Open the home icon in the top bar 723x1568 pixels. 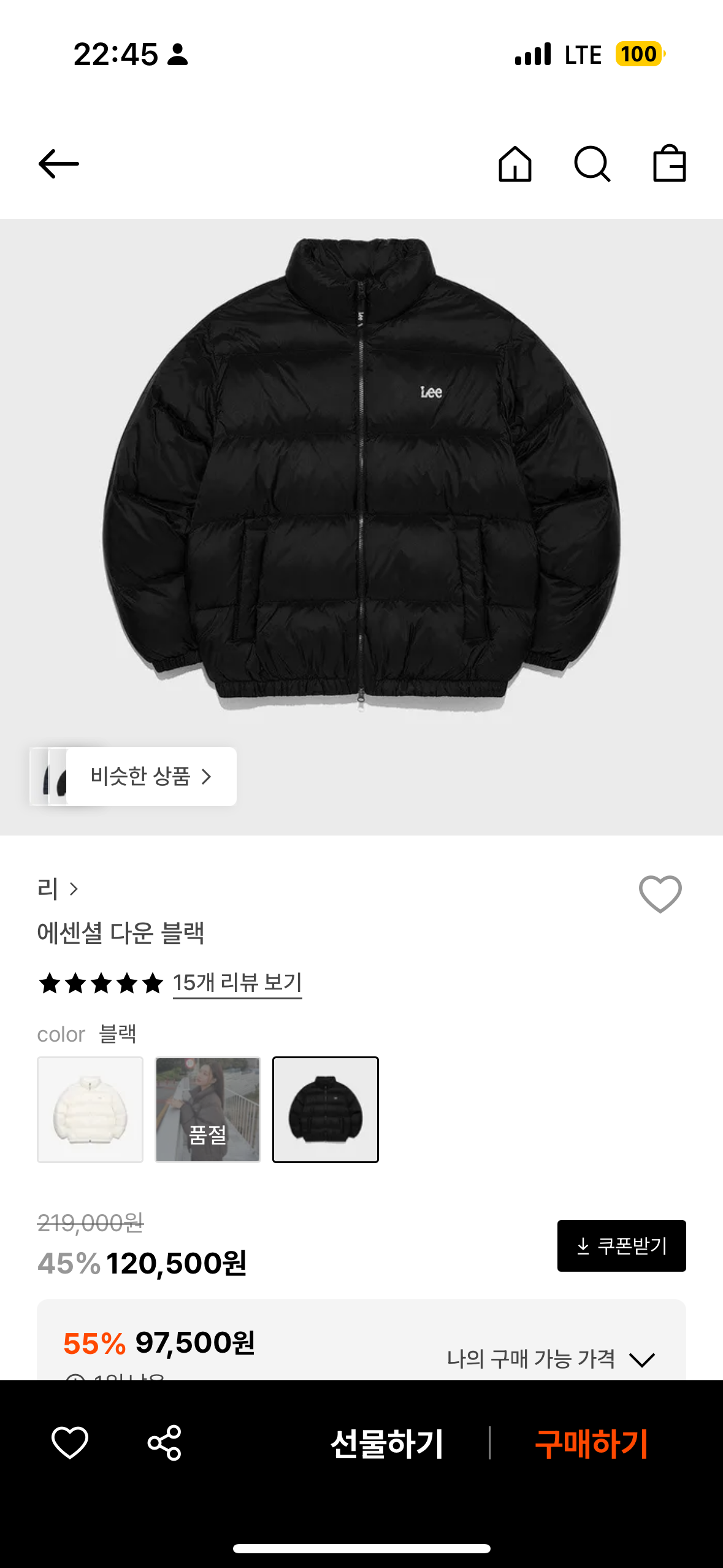(515, 164)
